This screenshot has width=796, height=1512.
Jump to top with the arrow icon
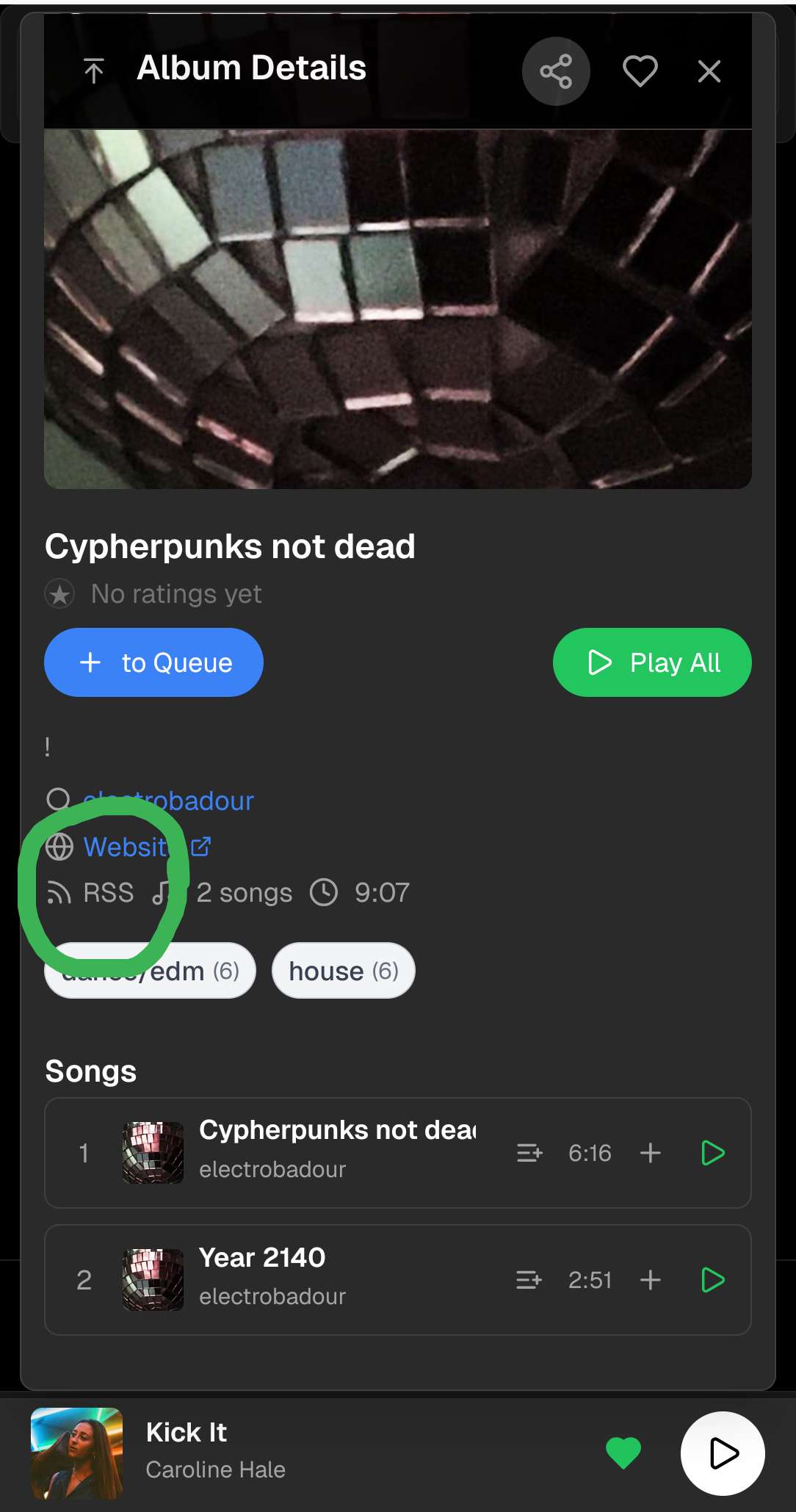point(94,70)
